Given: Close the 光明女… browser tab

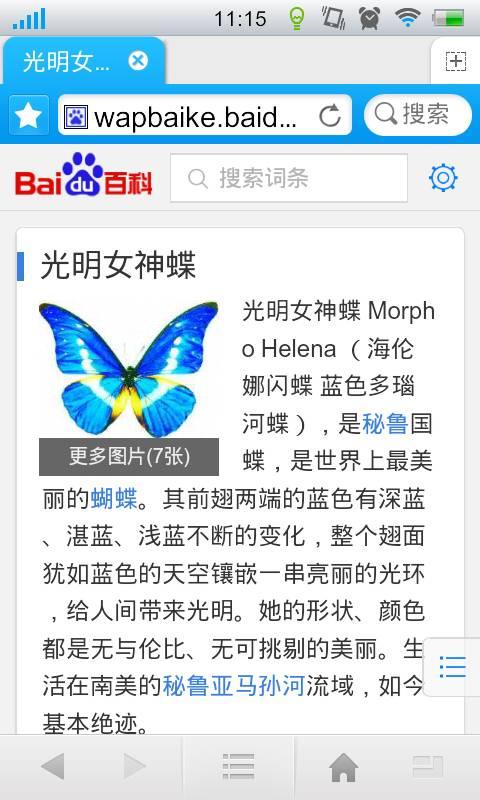Looking at the screenshot, I should 138,62.
